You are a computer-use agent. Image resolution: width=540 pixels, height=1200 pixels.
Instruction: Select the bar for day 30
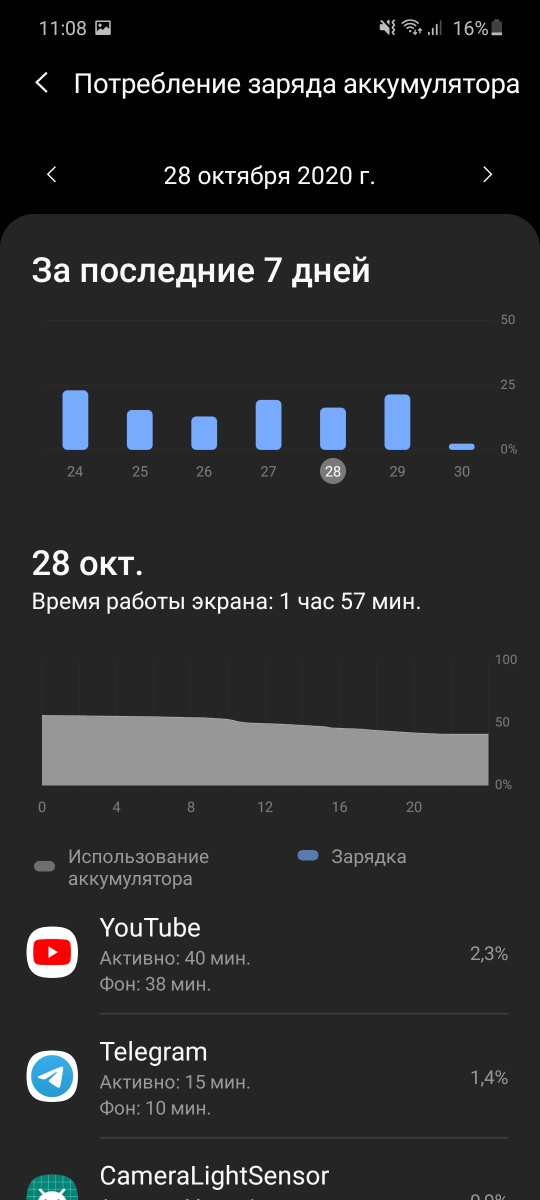(462, 446)
